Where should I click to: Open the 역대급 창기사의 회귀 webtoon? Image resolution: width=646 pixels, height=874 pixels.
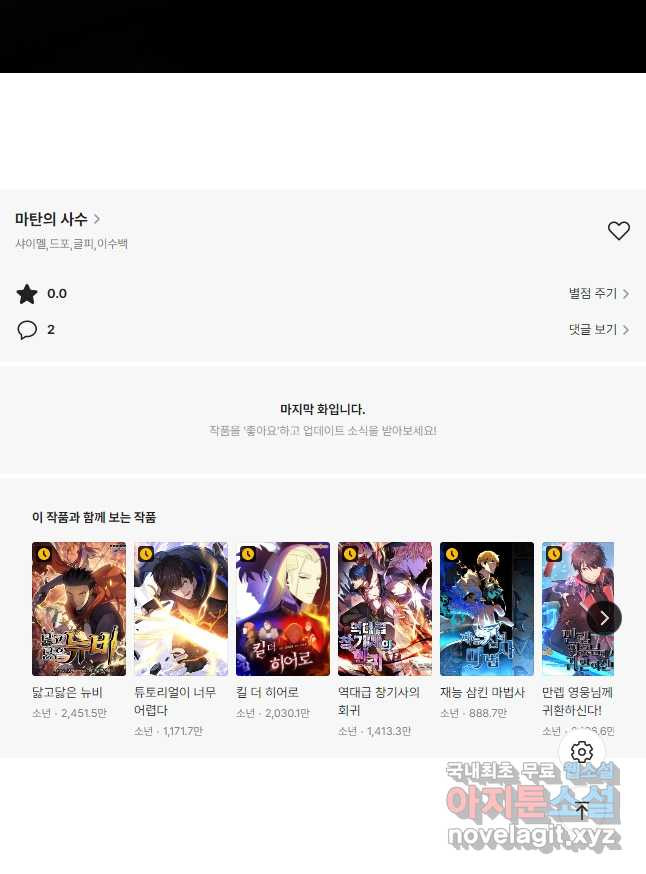point(385,609)
